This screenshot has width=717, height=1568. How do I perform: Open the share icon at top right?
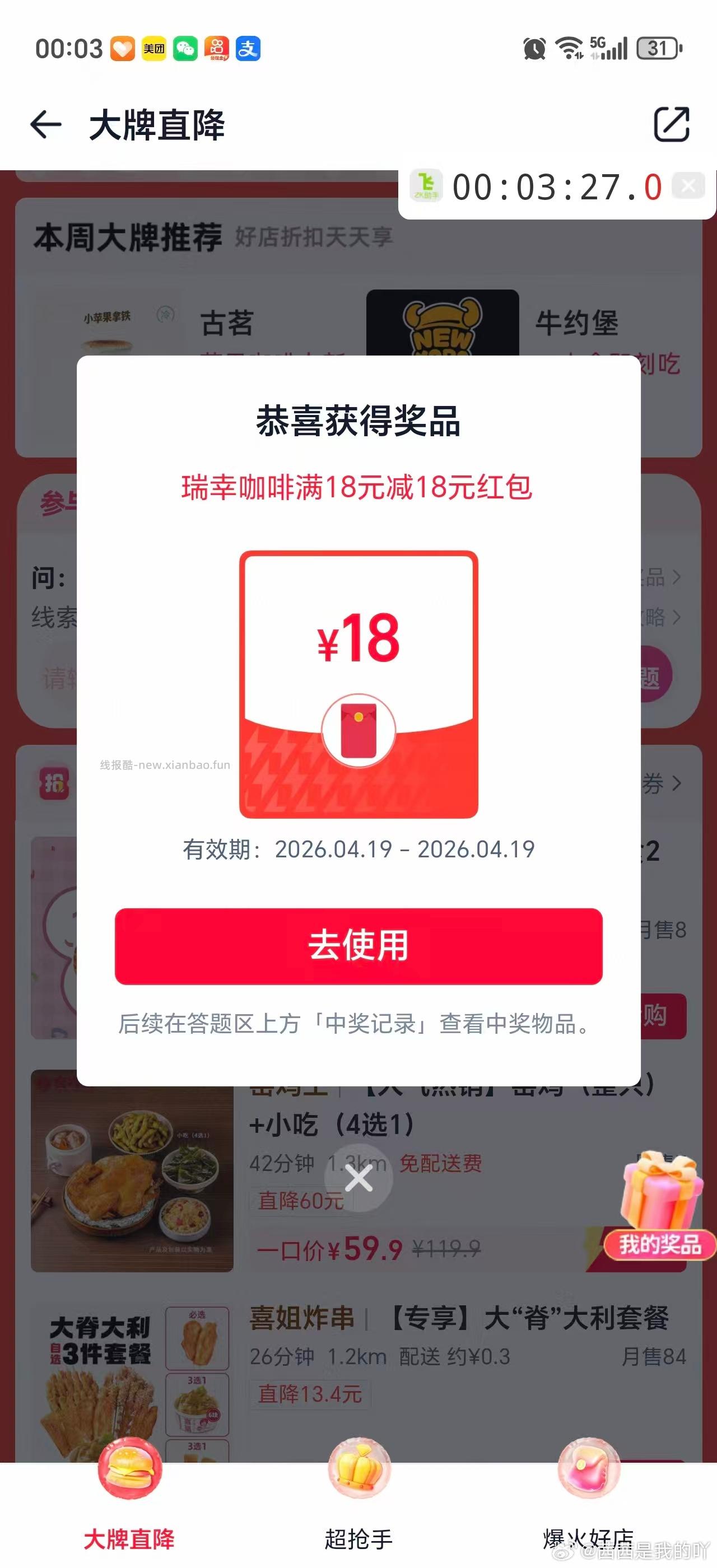(673, 125)
